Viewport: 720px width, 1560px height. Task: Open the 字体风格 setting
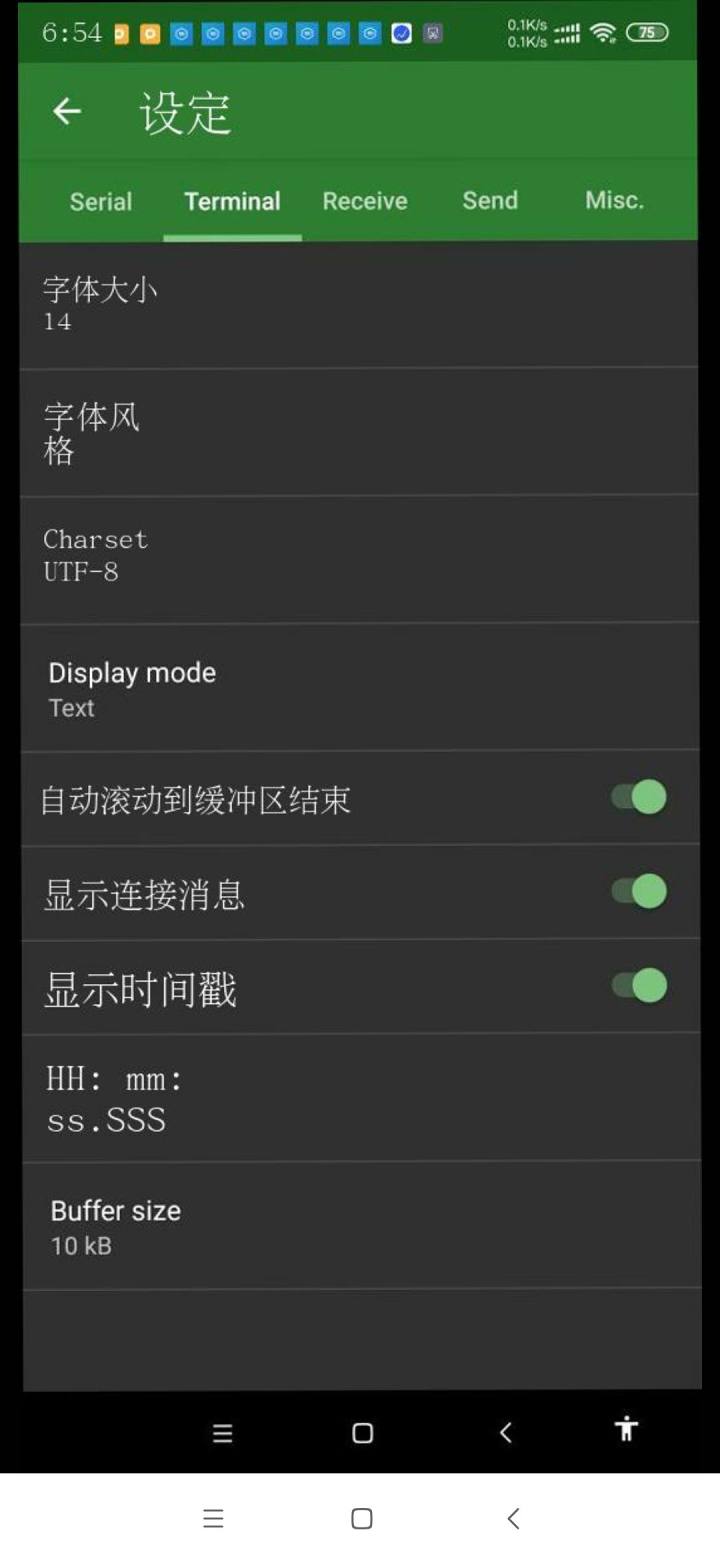click(359, 431)
